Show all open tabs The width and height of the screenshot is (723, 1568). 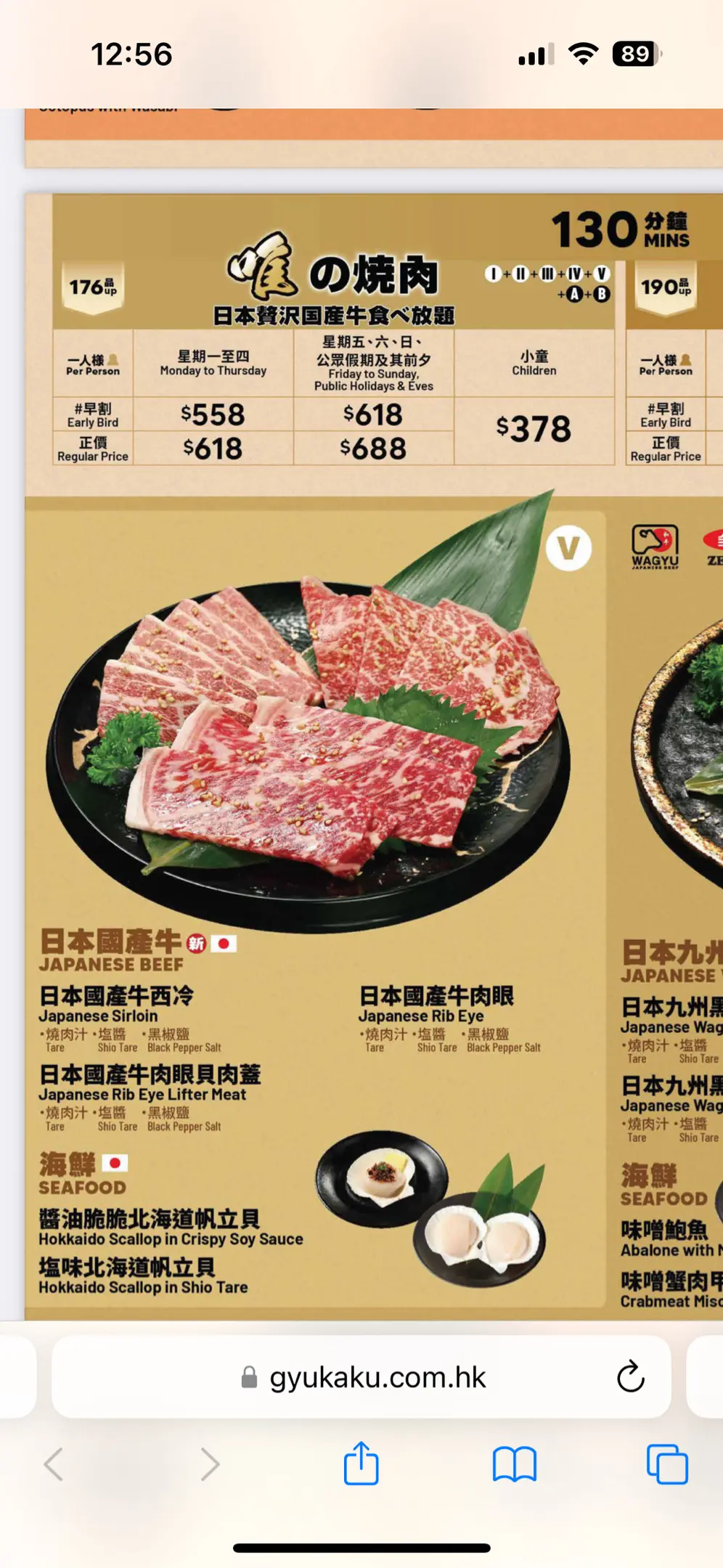[666, 1463]
